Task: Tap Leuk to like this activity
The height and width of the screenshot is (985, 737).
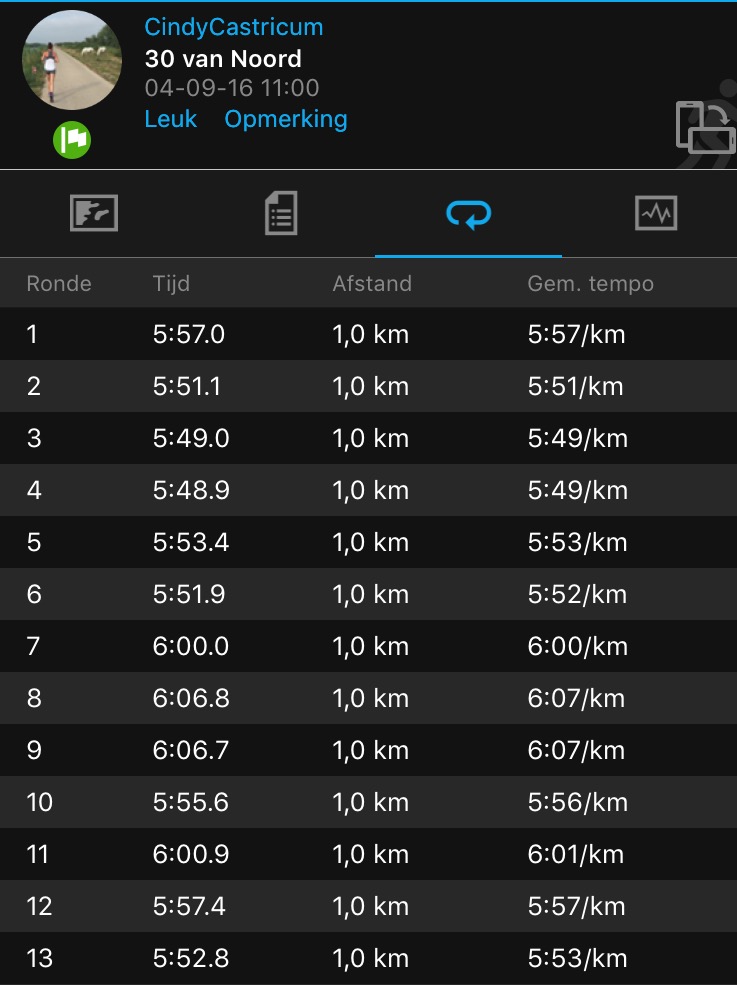Action: click(171, 119)
